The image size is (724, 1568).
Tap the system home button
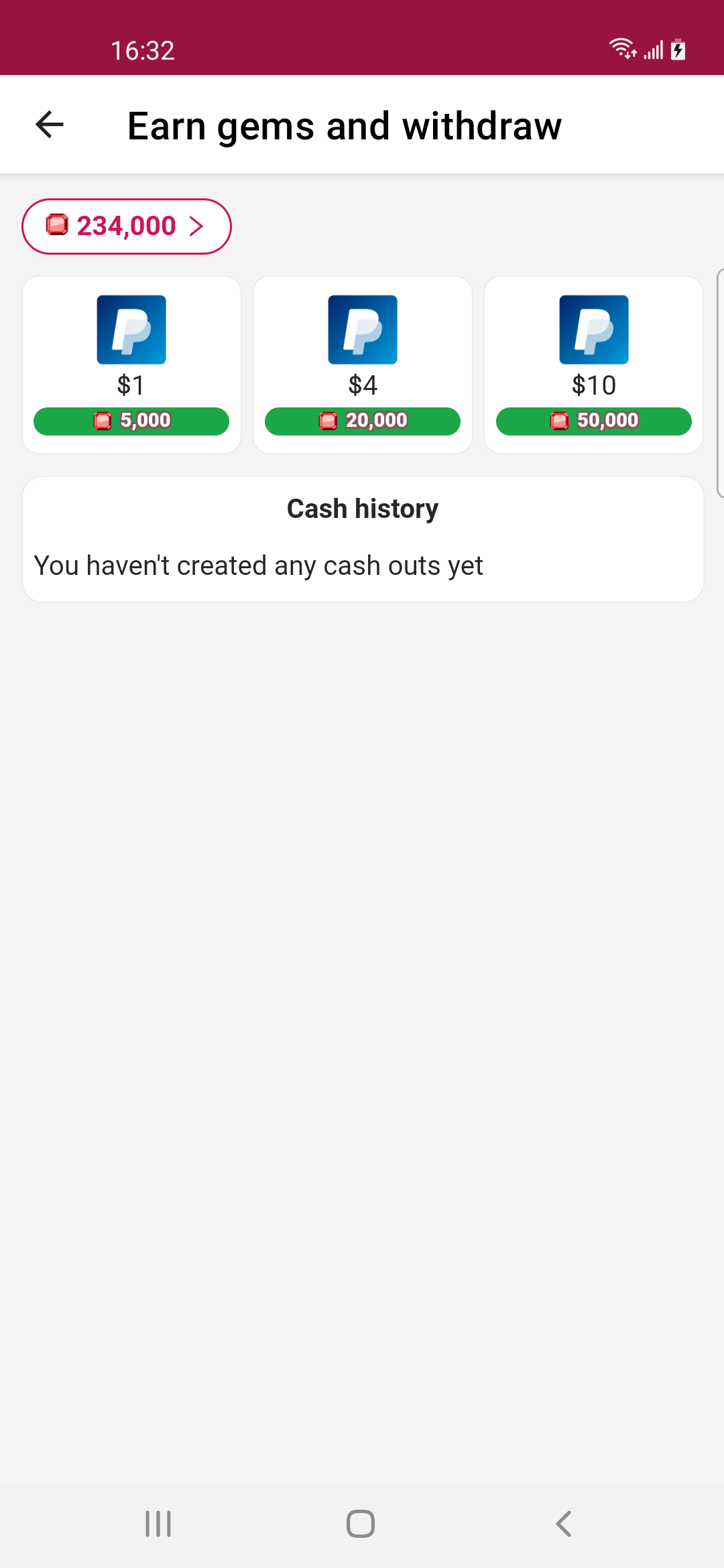(x=361, y=1524)
